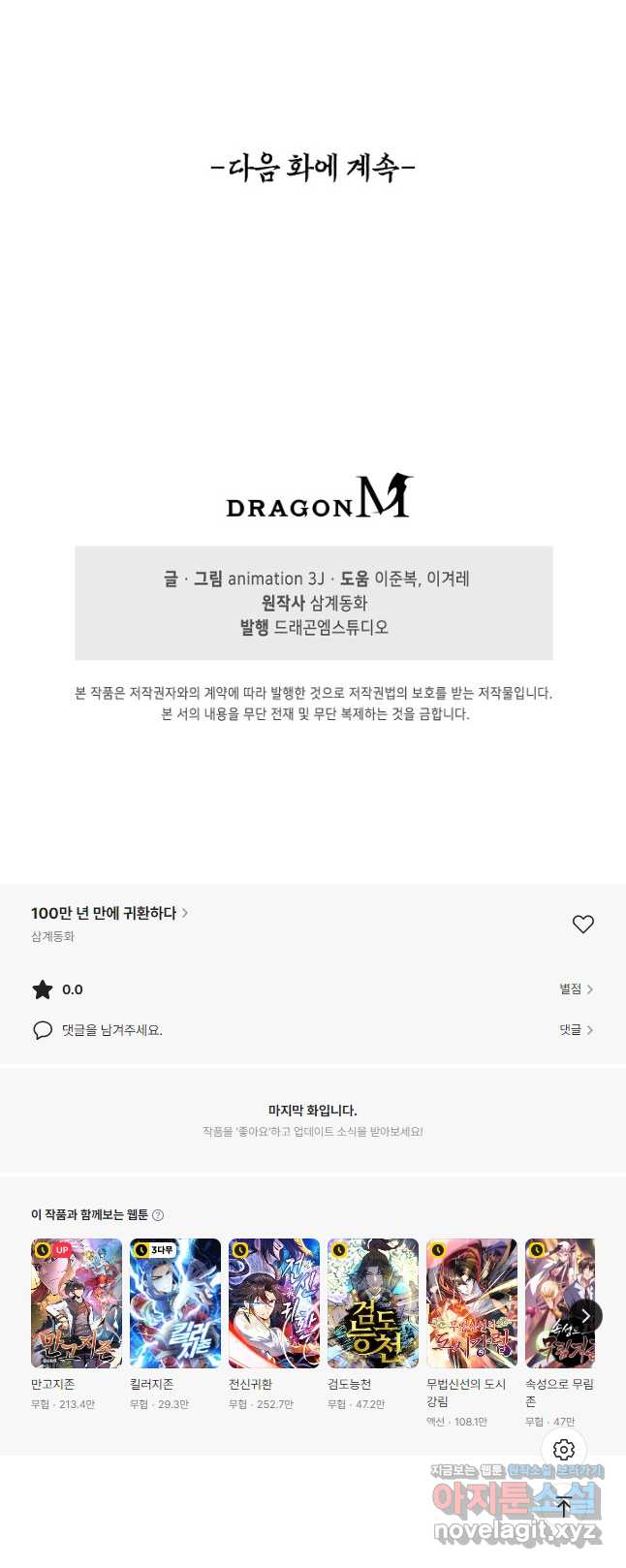The width and height of the screenshot is (626, 1568).
Task: Open the 만고지존 webtoon card
Action: click(77, 1303)
